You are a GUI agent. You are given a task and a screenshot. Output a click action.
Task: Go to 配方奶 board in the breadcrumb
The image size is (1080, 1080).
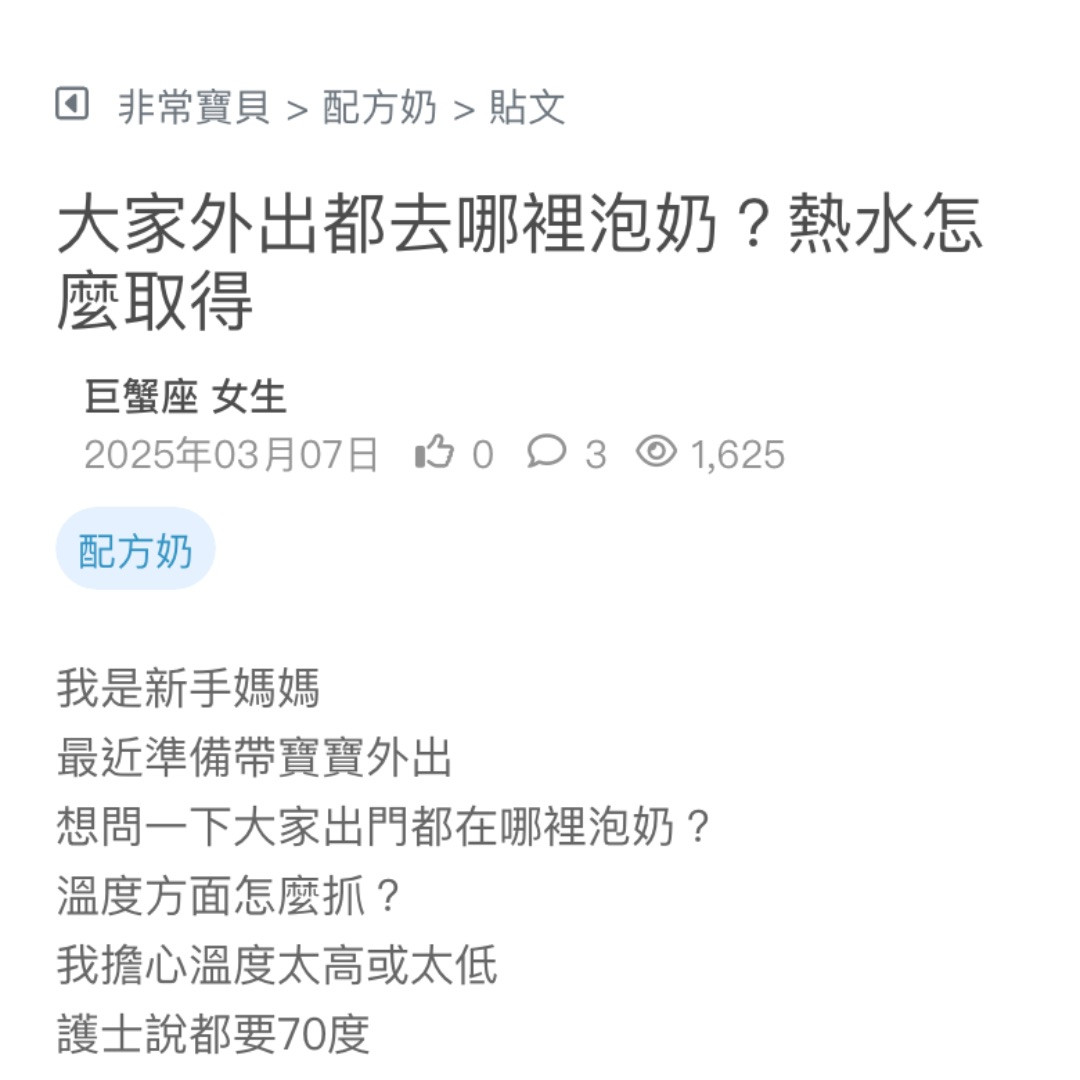(x=379, y=107)
